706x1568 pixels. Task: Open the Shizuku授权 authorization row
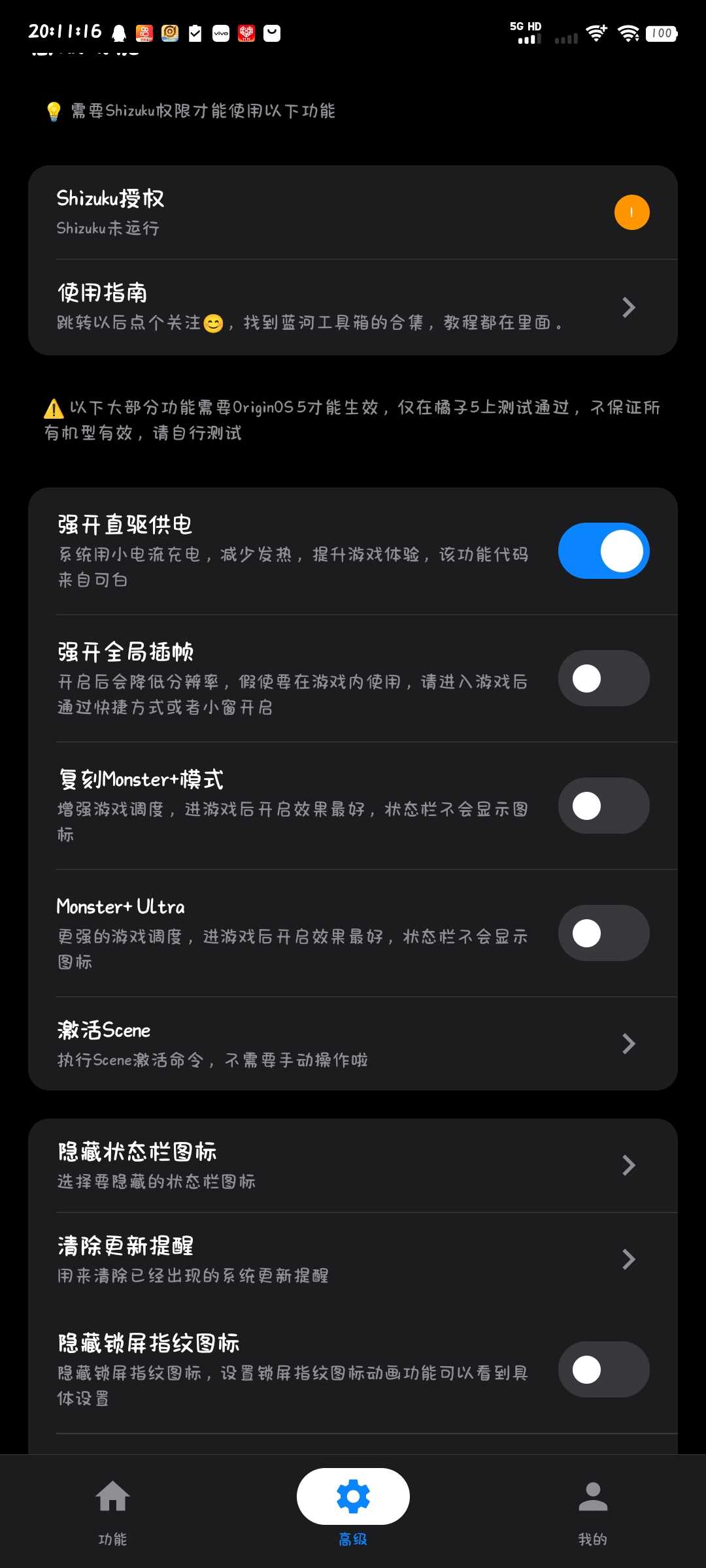353,212
